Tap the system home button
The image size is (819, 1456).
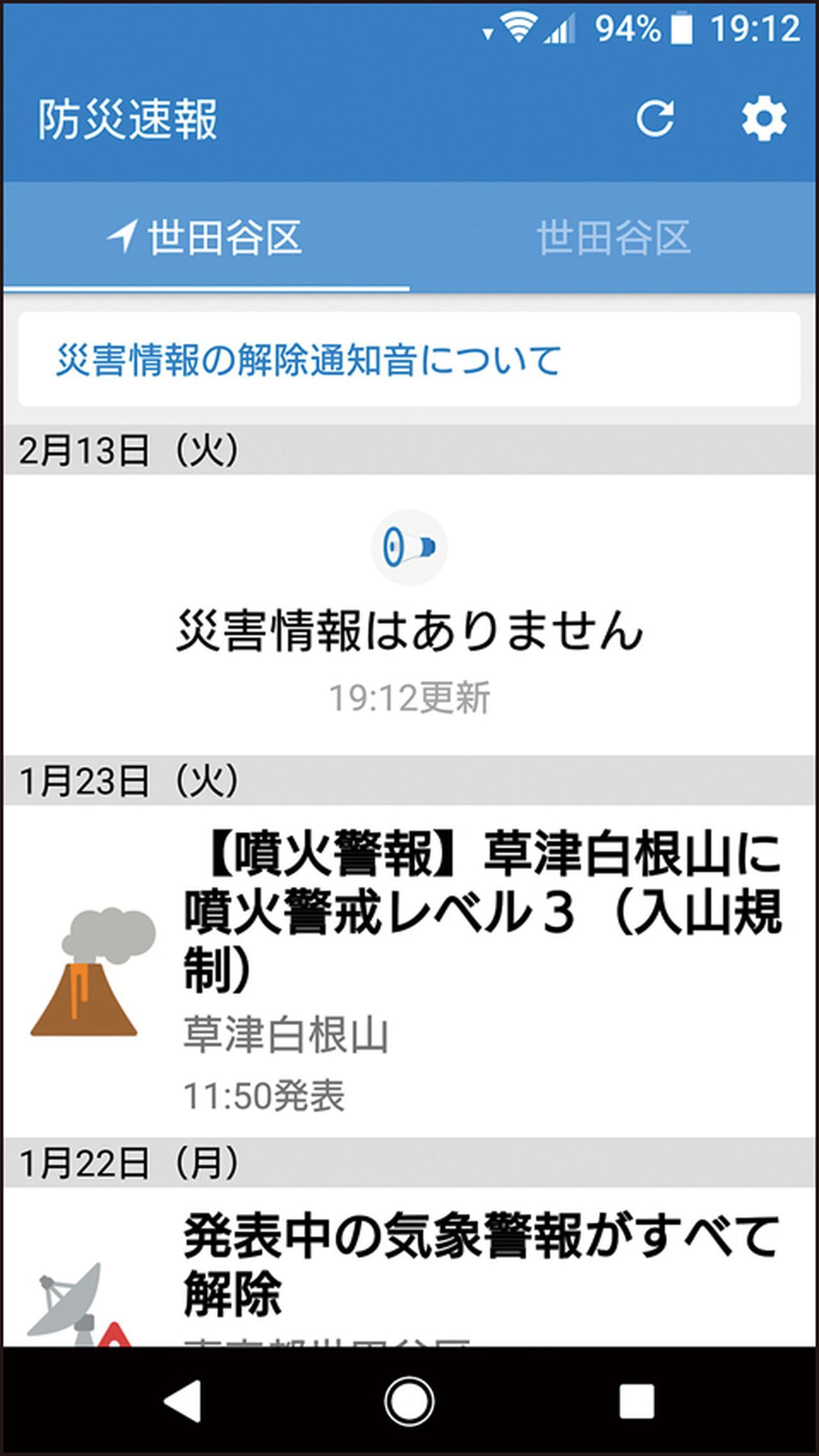409,1402
